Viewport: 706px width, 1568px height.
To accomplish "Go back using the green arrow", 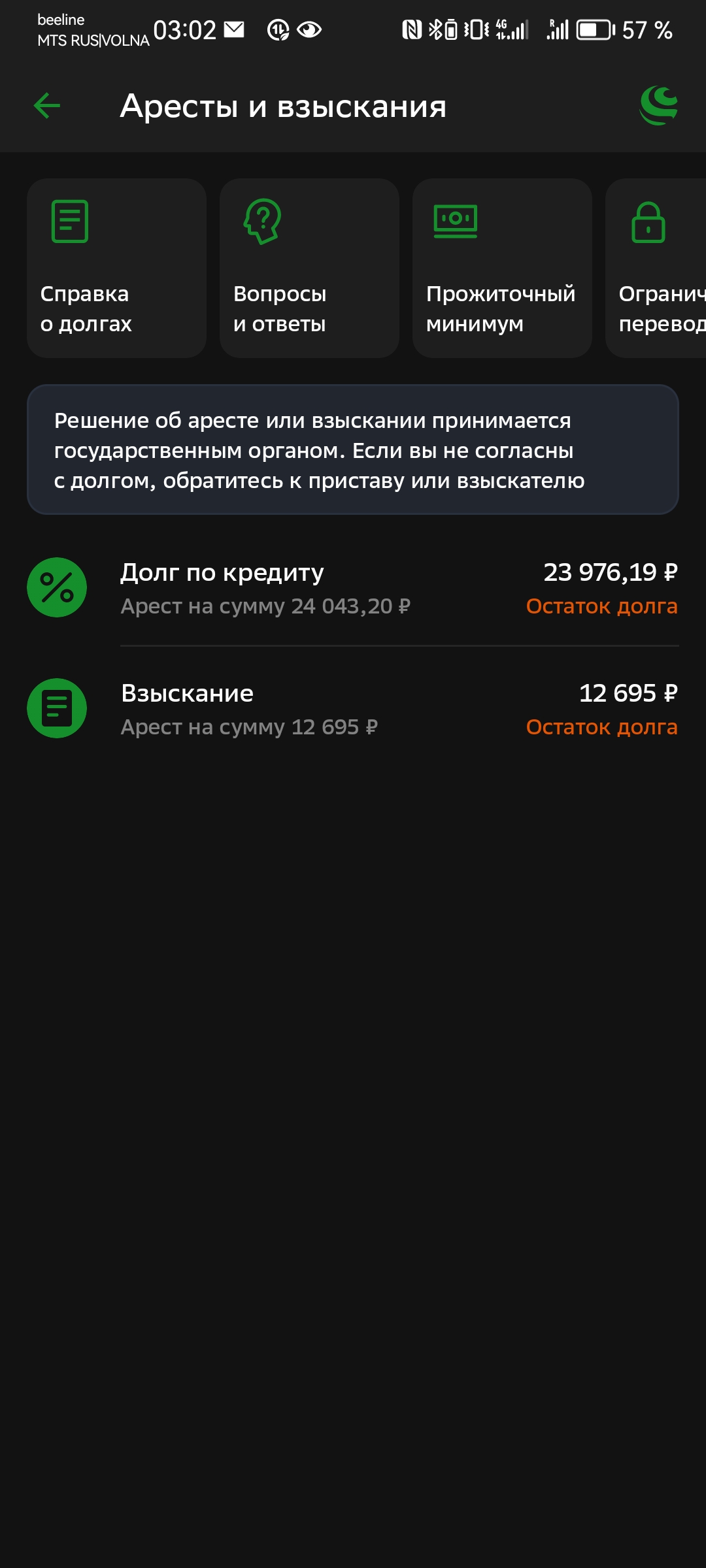I will [47, 106].
